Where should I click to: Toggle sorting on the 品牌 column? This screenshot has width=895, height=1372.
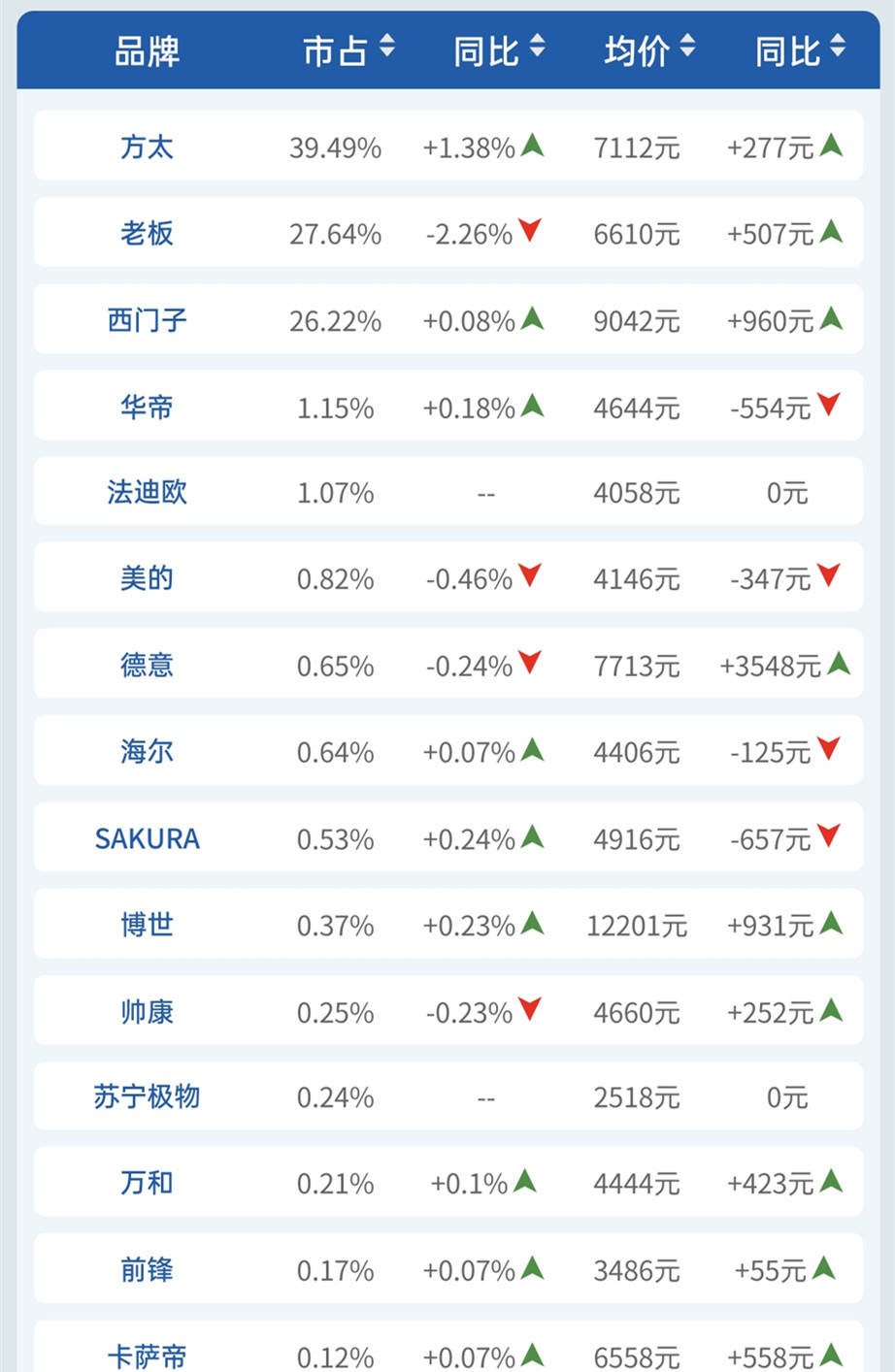[x=147, y=47]
